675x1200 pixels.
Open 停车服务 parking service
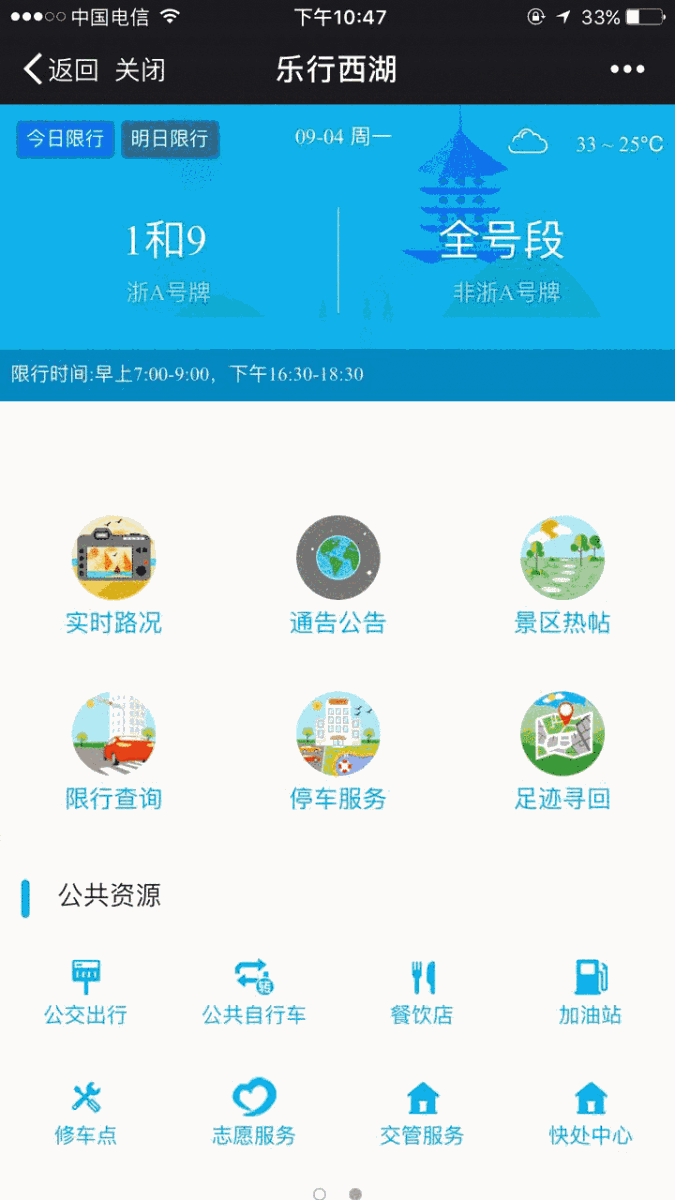pyautogui.click(x=338, y=751)
